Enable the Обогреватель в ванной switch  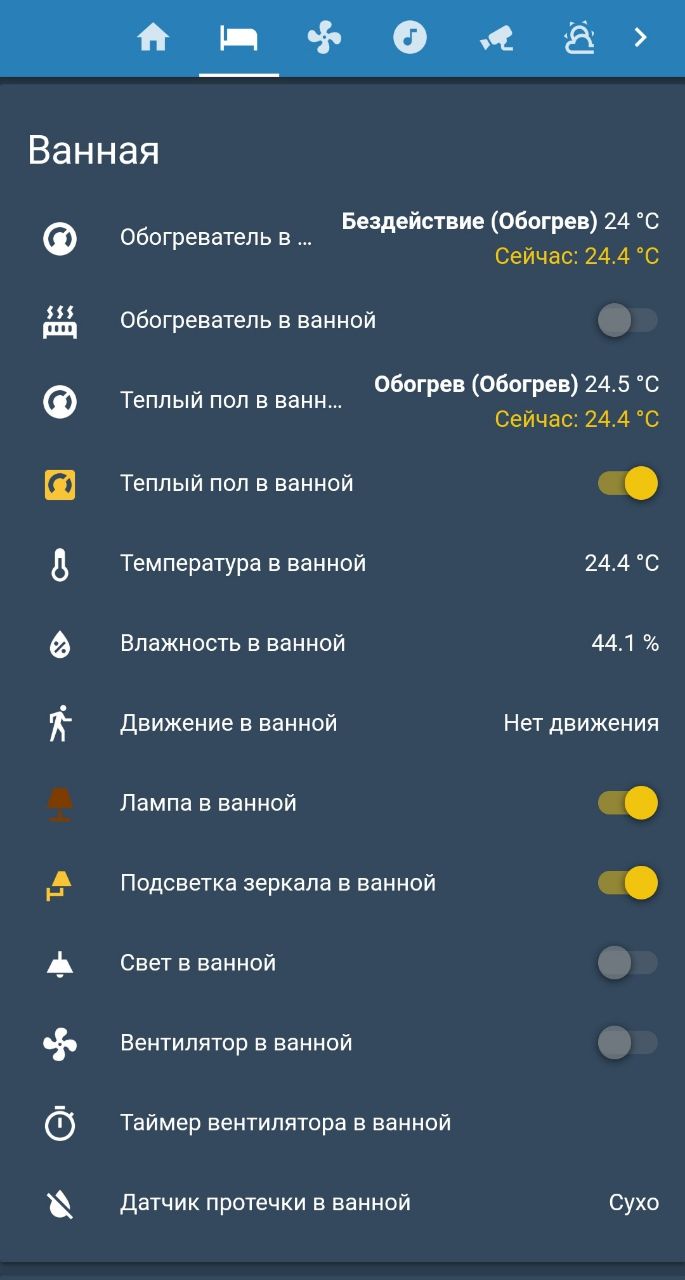(x=627, y=321)
